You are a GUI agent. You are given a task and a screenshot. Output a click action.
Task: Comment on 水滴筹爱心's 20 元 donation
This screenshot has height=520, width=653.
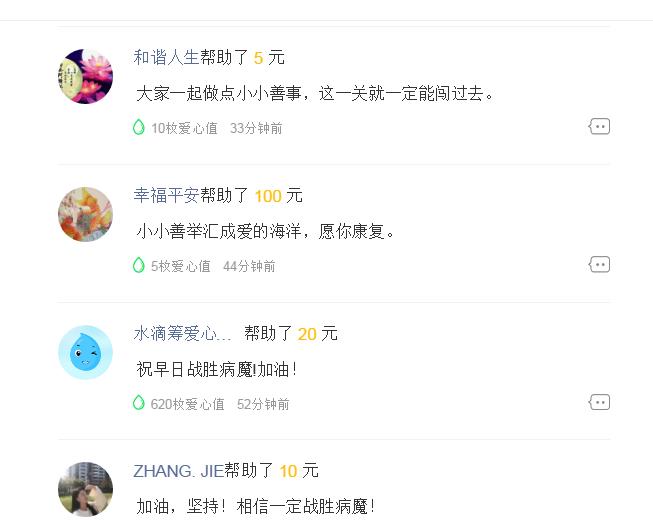[x=599, y=403]
